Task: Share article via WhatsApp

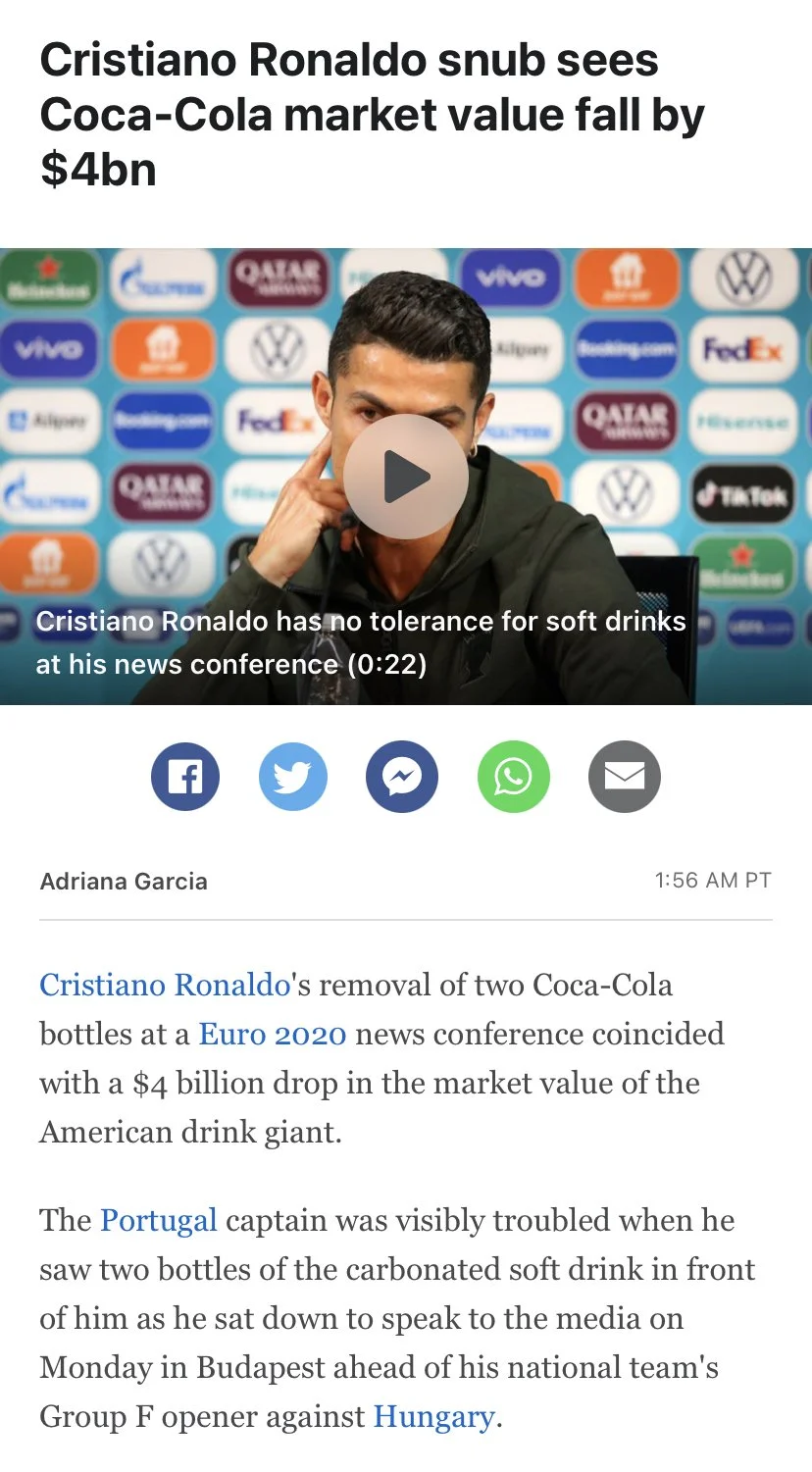Action: coord(513,777)
